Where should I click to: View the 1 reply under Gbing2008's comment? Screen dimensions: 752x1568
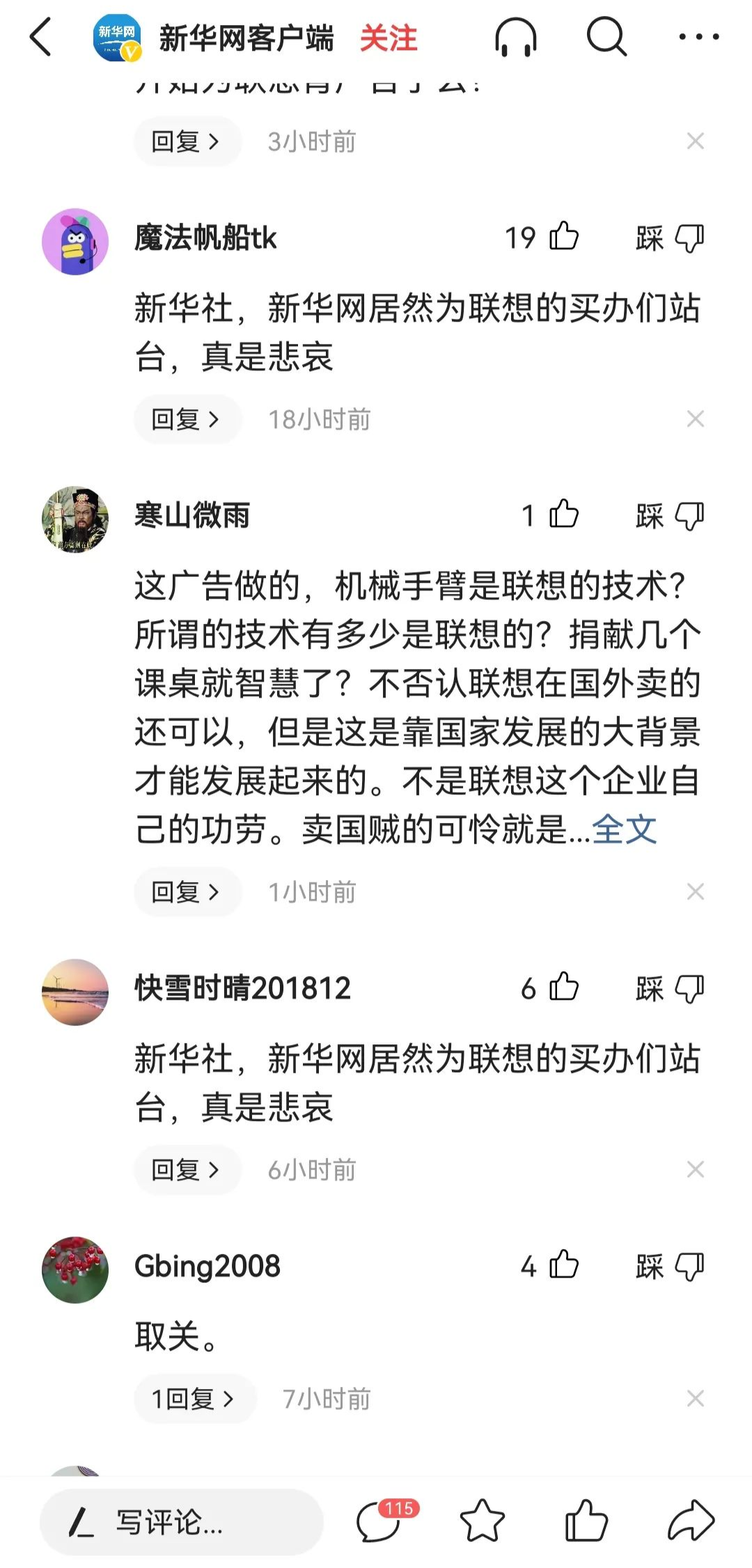(x=194, y=1399)
